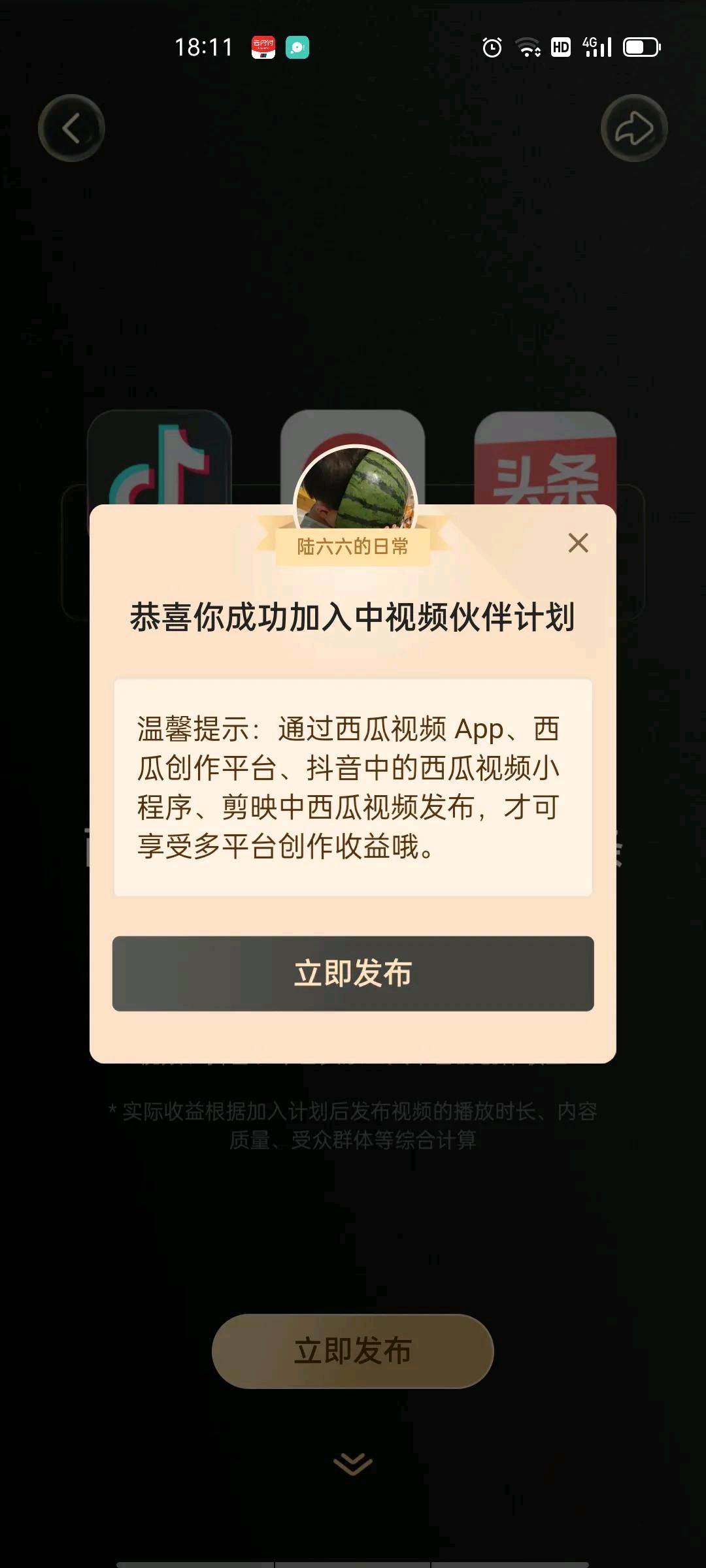Viewport: 706px width, 1568px height.
Task: Tap the dark 立即发布 button in the dialog
Action: (x=353, y=973)
